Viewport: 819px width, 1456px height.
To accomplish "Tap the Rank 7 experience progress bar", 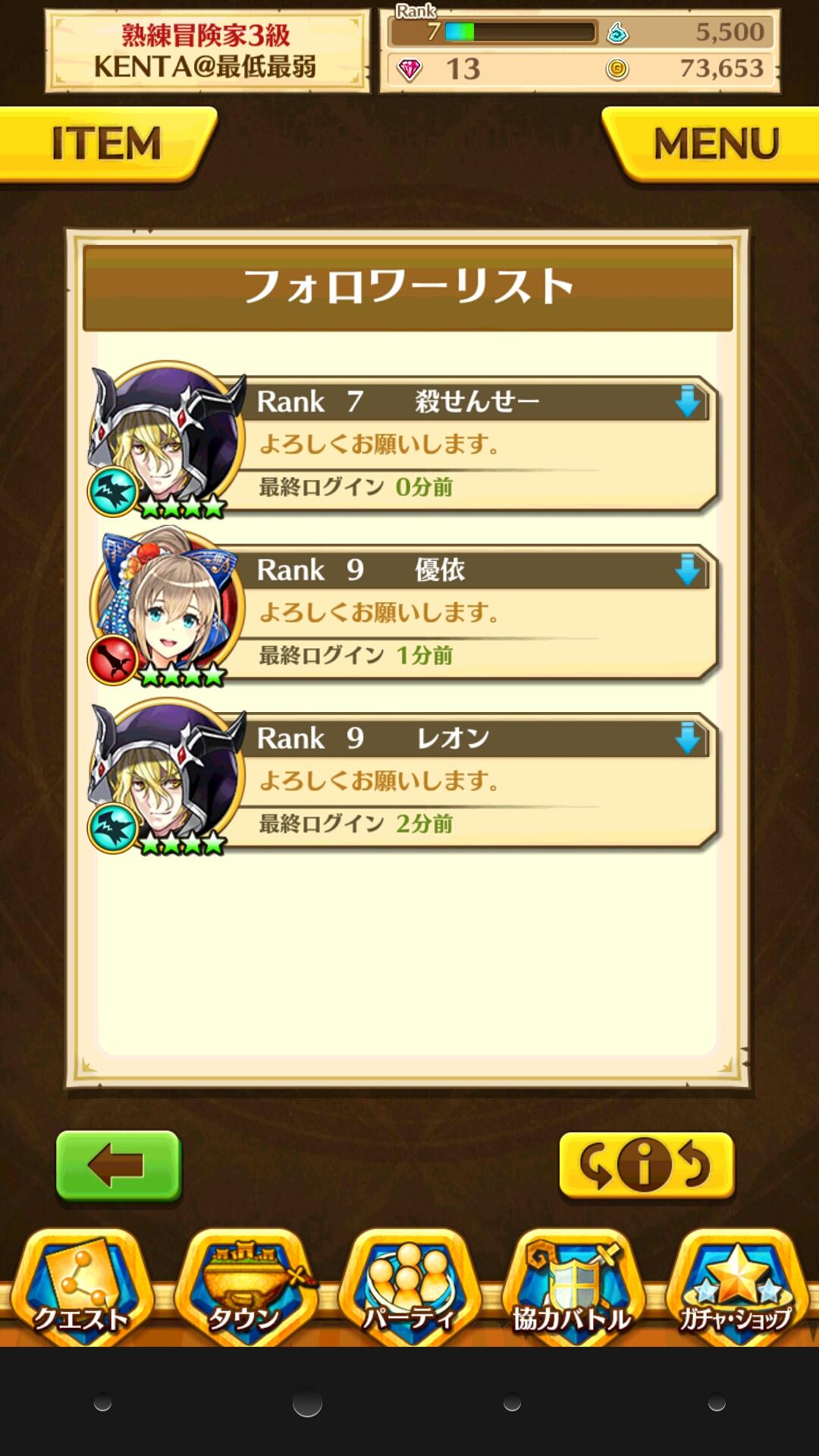I will tap(493, 30).
